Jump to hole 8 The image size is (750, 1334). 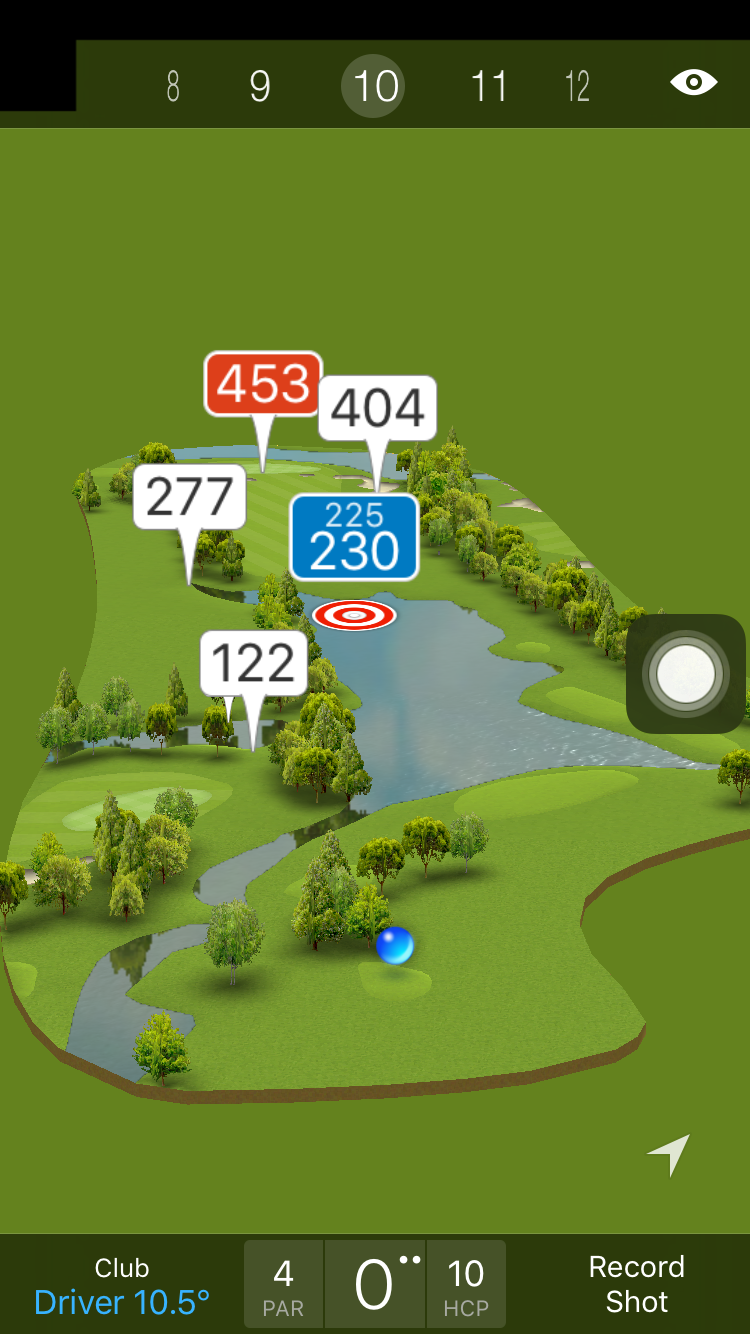click(x=173, y=87)
